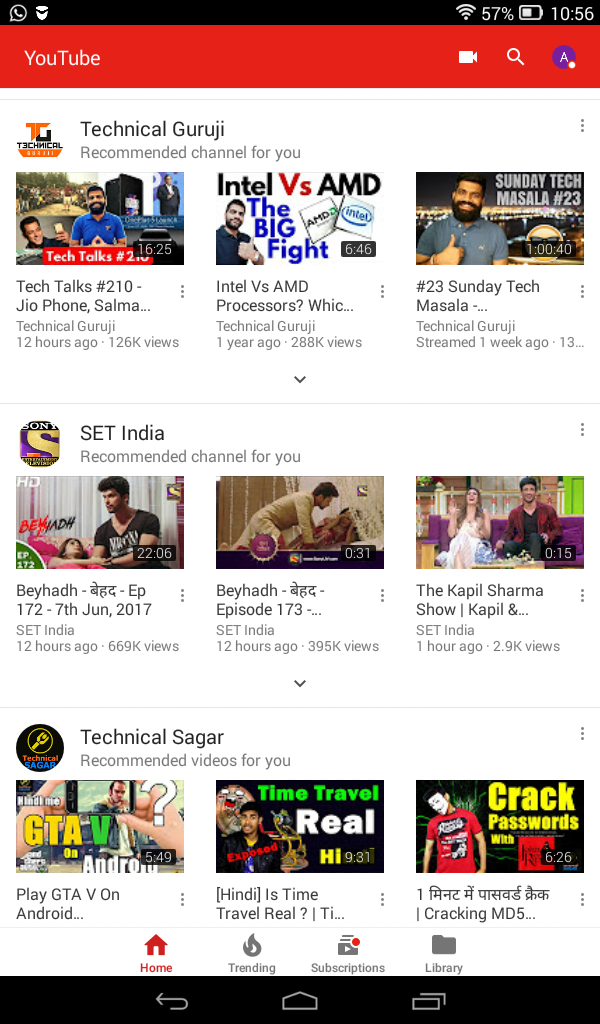This screenshot has width=600, height=1024.
Task: Open the video camera upload icon
Action: (x=468, y=57)
